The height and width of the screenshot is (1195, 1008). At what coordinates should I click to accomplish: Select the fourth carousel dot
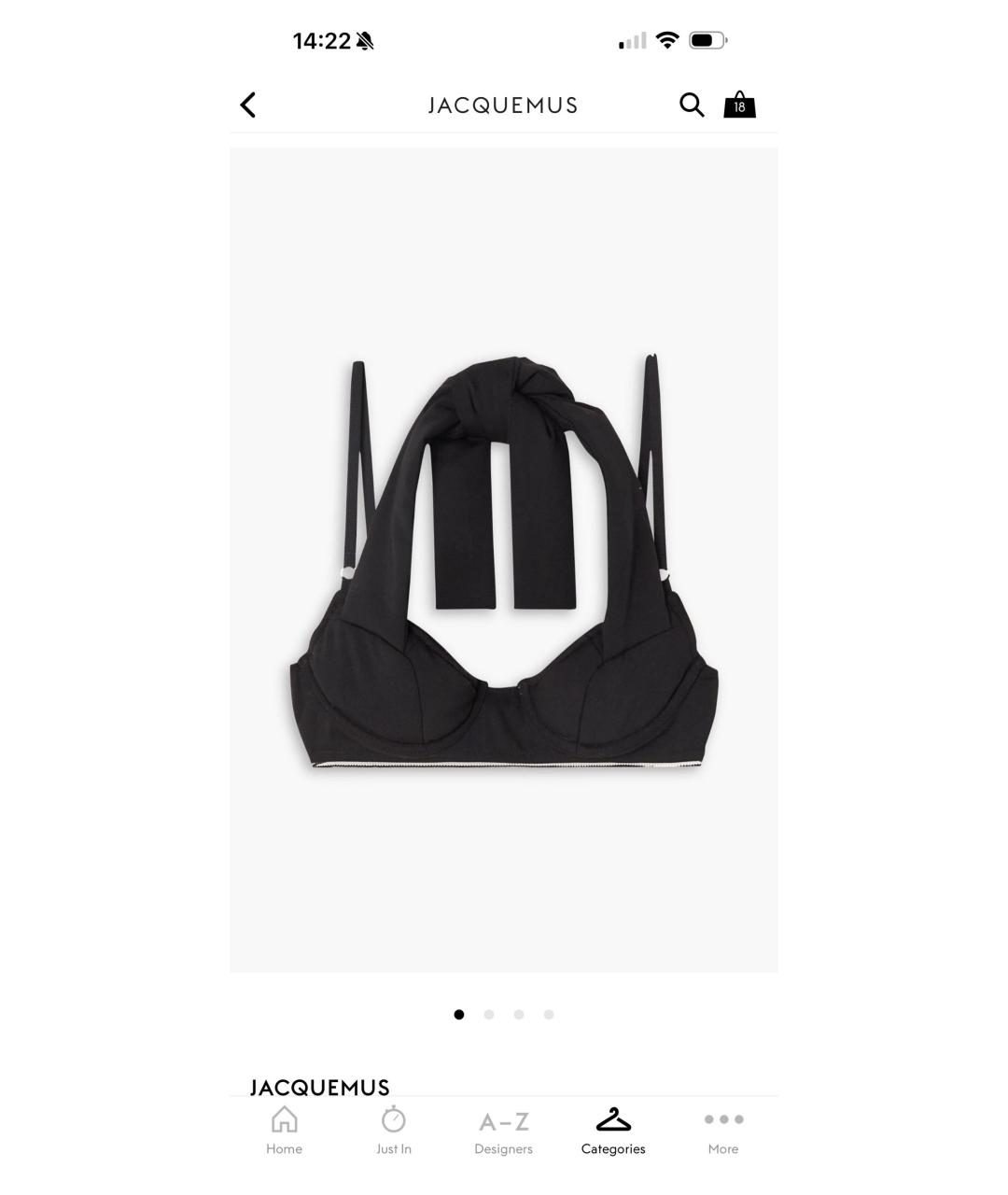pos(548,1014)
